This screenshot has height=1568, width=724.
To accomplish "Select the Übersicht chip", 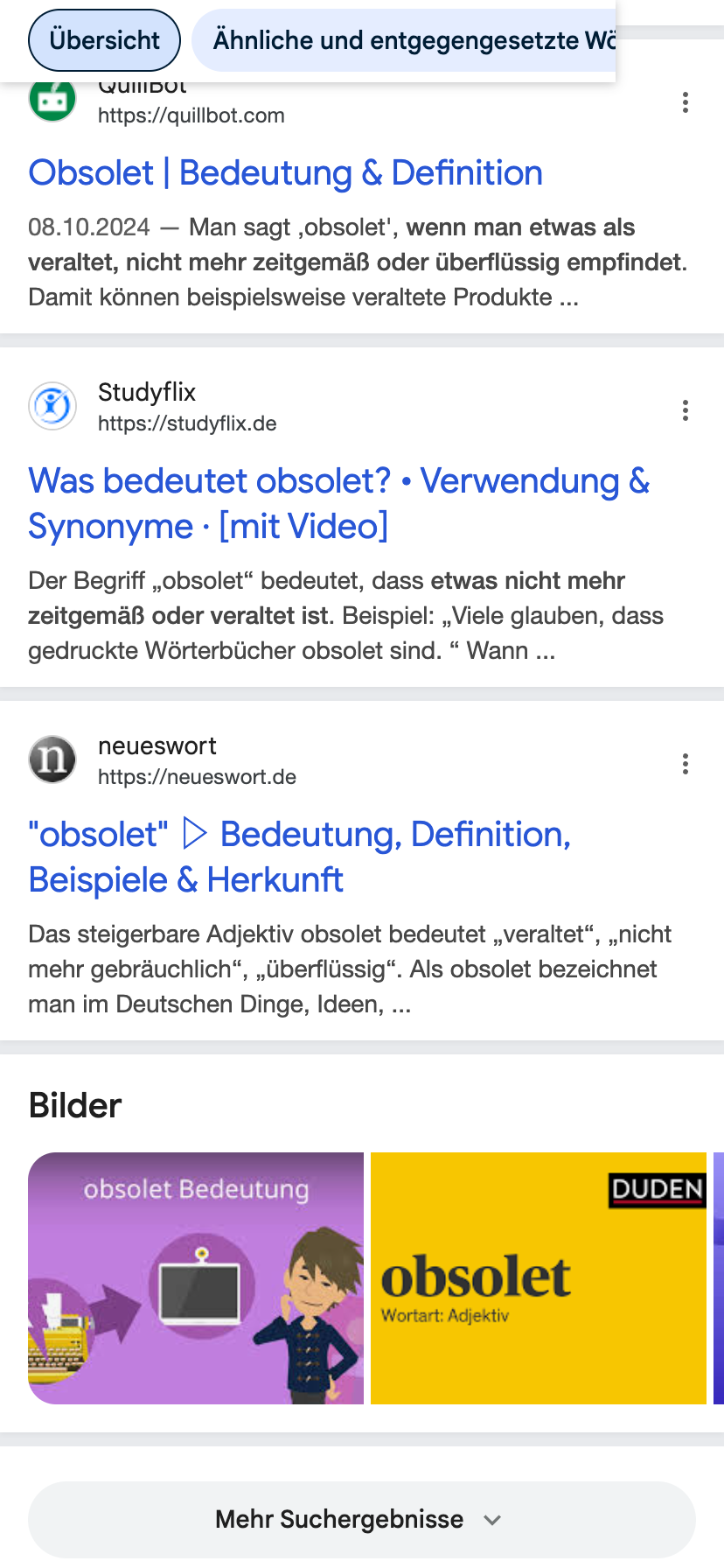I will tap(104, 40).
